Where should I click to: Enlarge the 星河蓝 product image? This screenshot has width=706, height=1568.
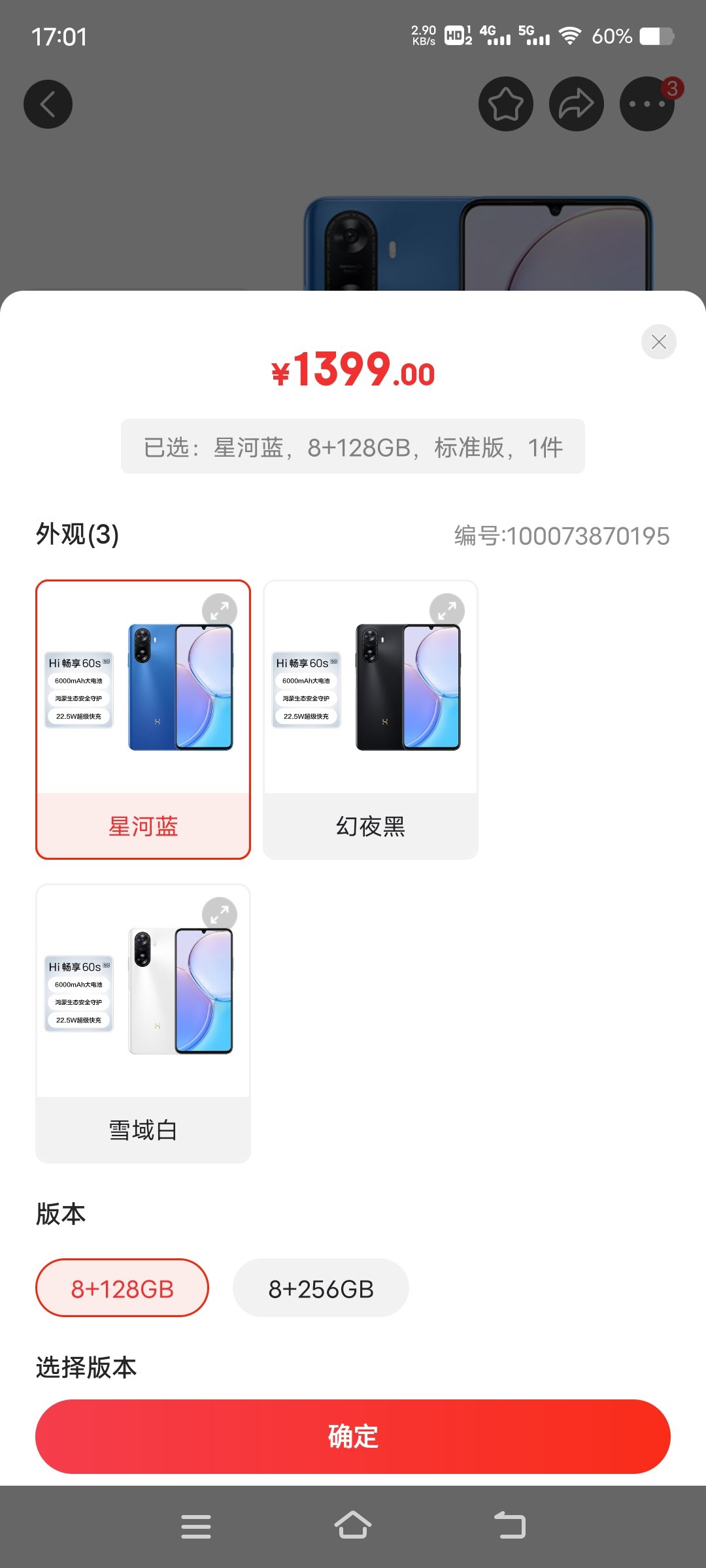point(219,610)
